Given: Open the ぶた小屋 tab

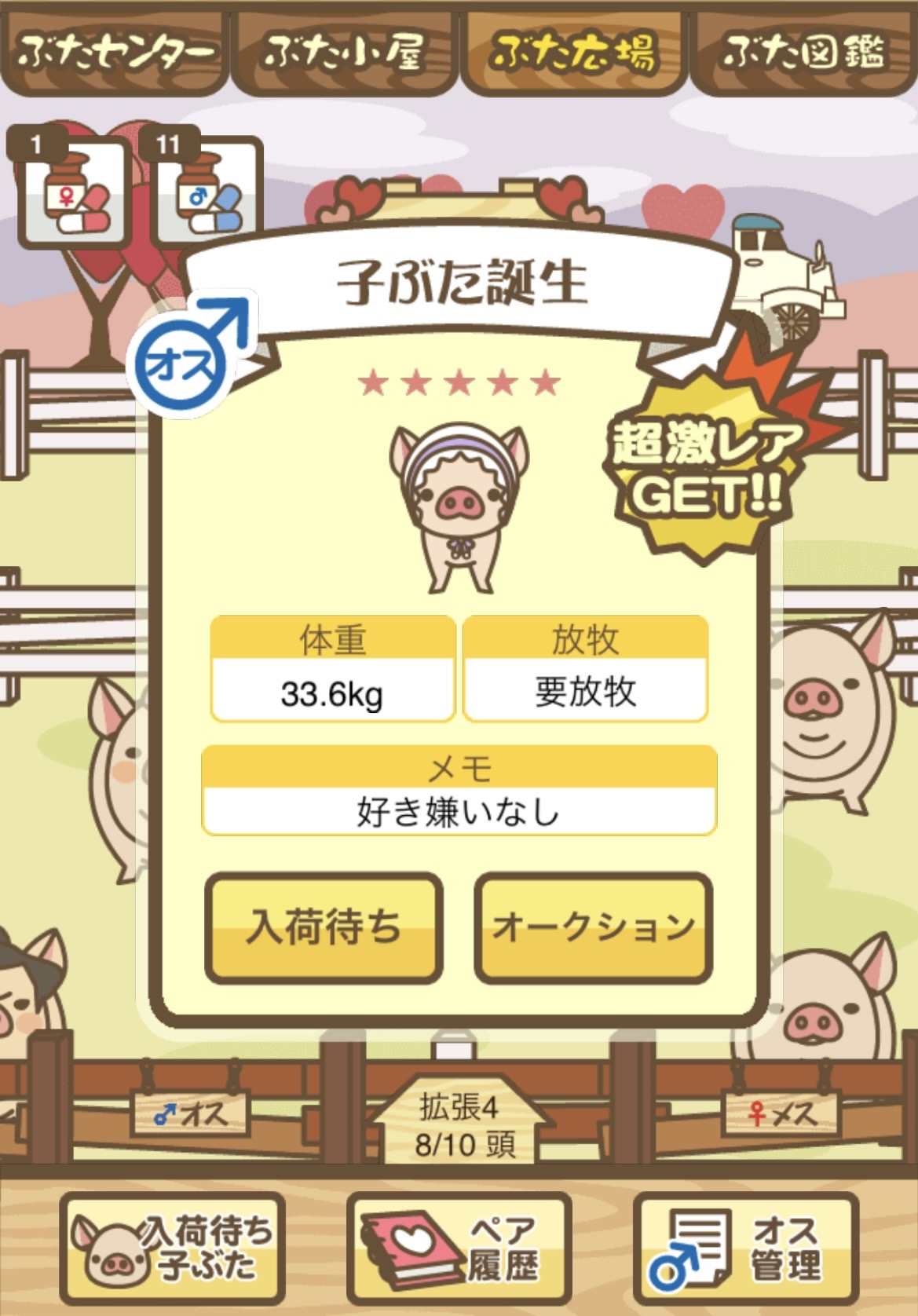Looking at the screenshot, I should [x=344, y=49].
